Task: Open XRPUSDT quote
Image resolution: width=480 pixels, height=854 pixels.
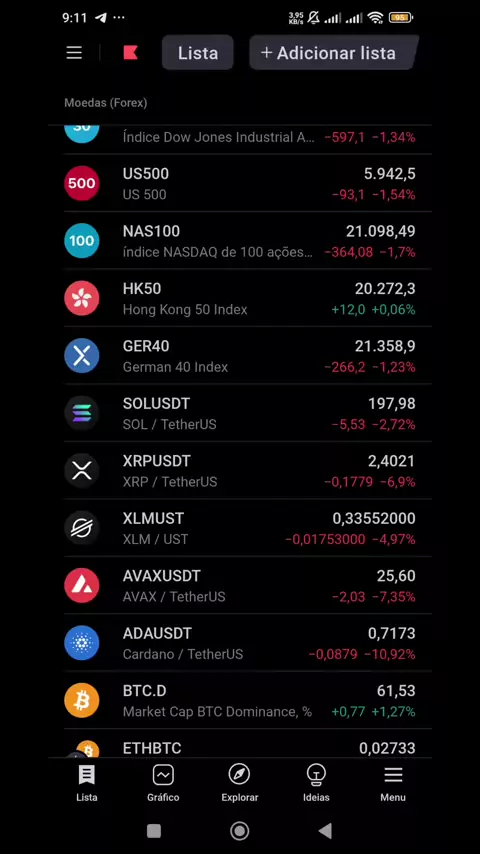Action: click(248, 471)
